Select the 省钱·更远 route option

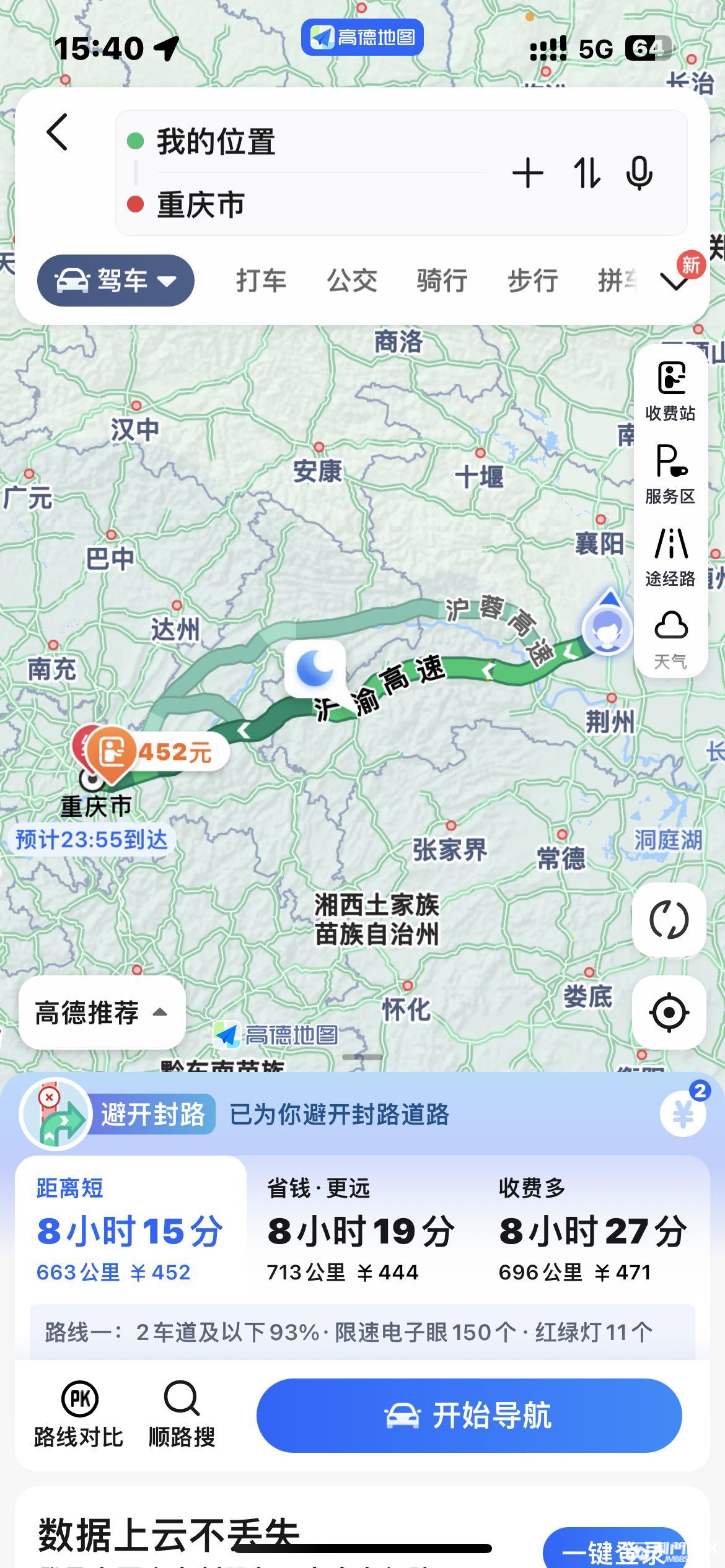coord(362,1230)
